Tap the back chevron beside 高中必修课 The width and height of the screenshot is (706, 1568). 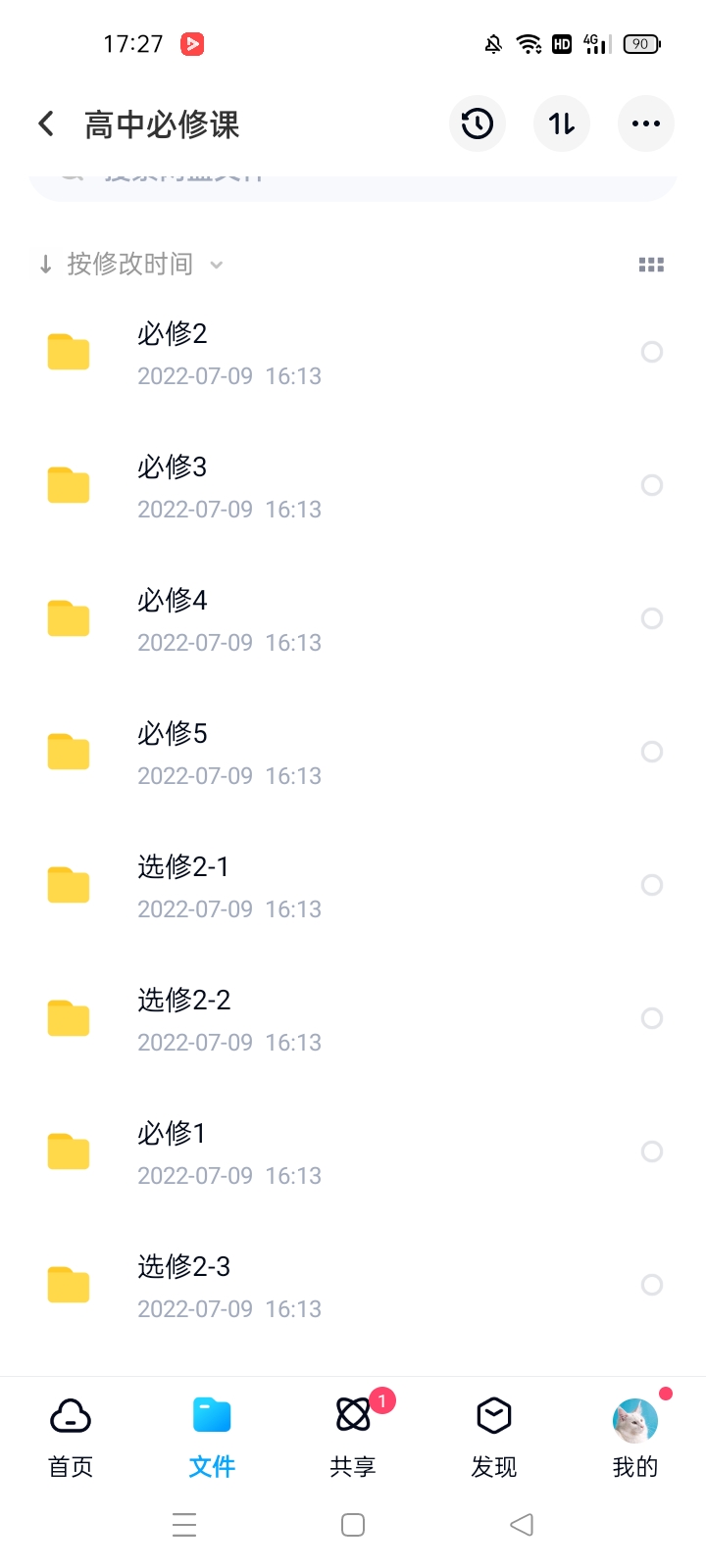[x=45, y=123]
